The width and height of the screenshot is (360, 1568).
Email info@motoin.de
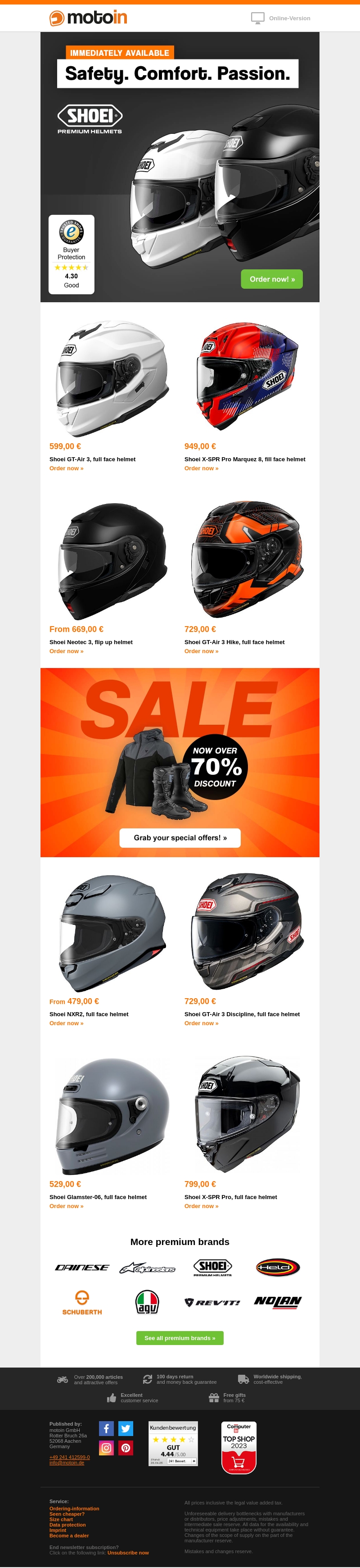67,1463
